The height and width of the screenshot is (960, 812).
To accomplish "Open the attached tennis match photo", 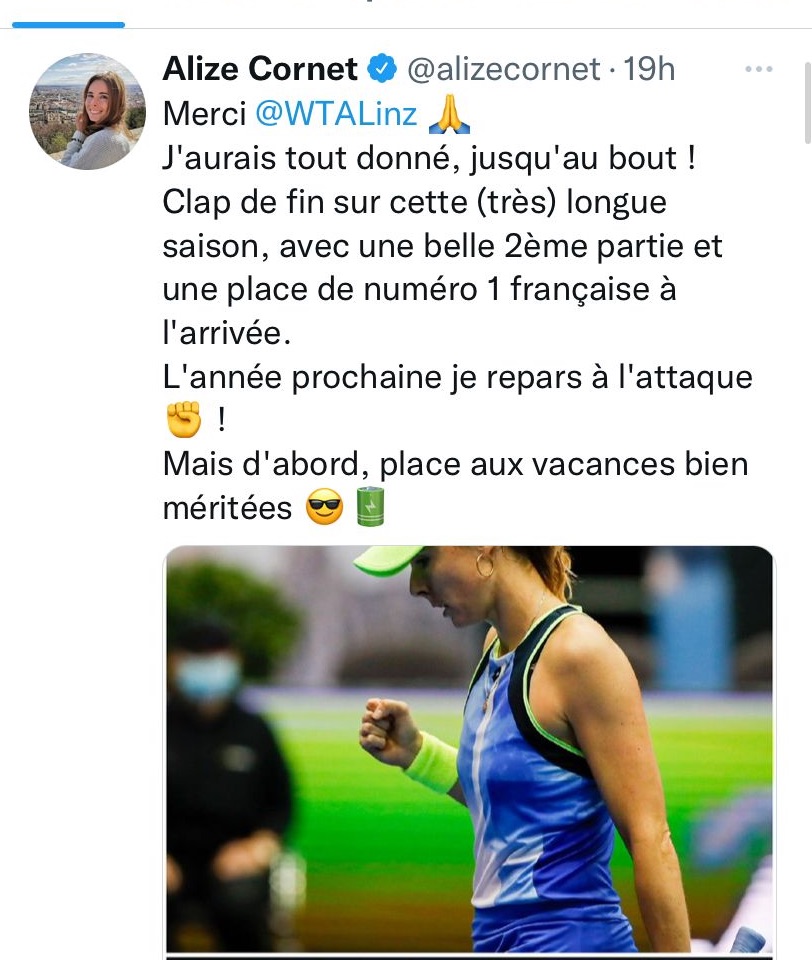I will point(468,748).
